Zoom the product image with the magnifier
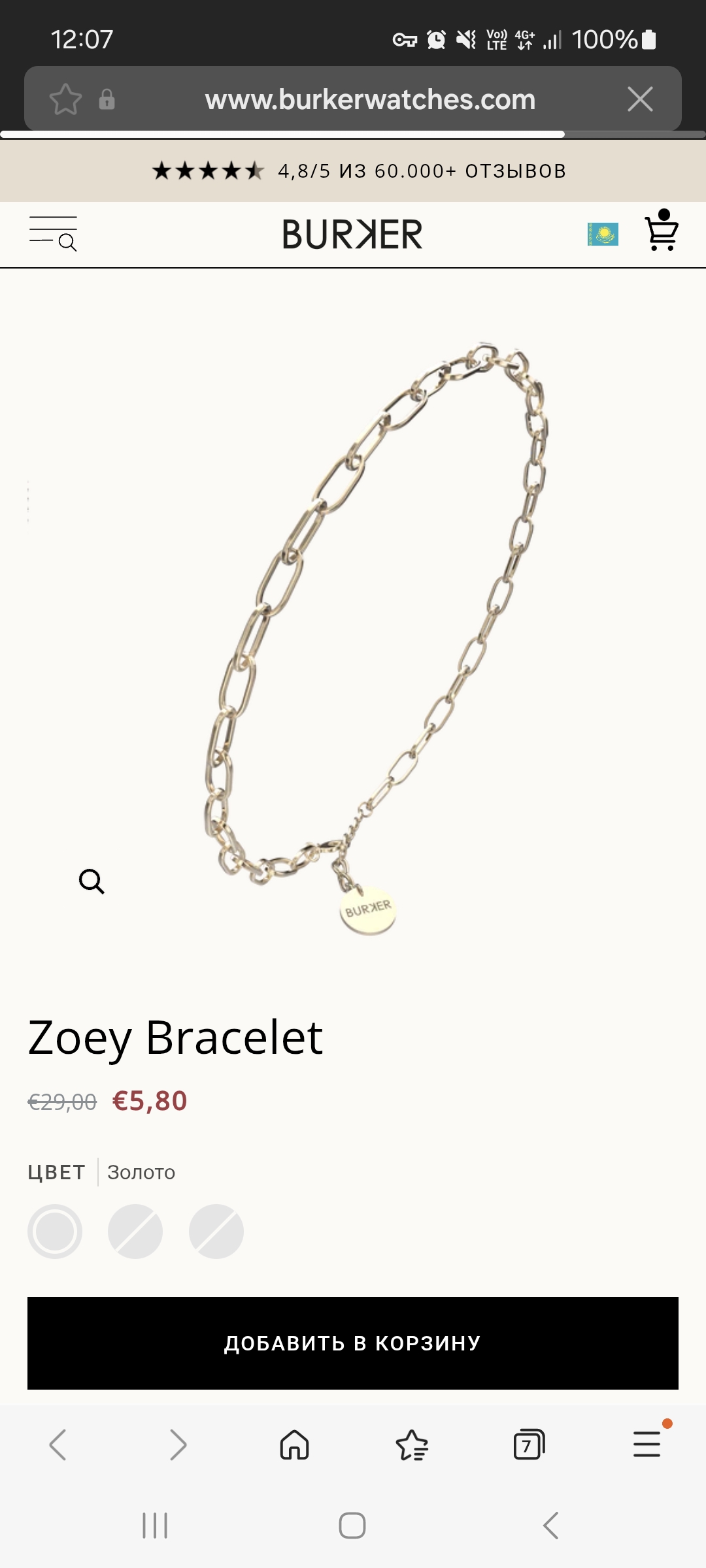Screen dimensions: 706x1568 pos(92,881)
